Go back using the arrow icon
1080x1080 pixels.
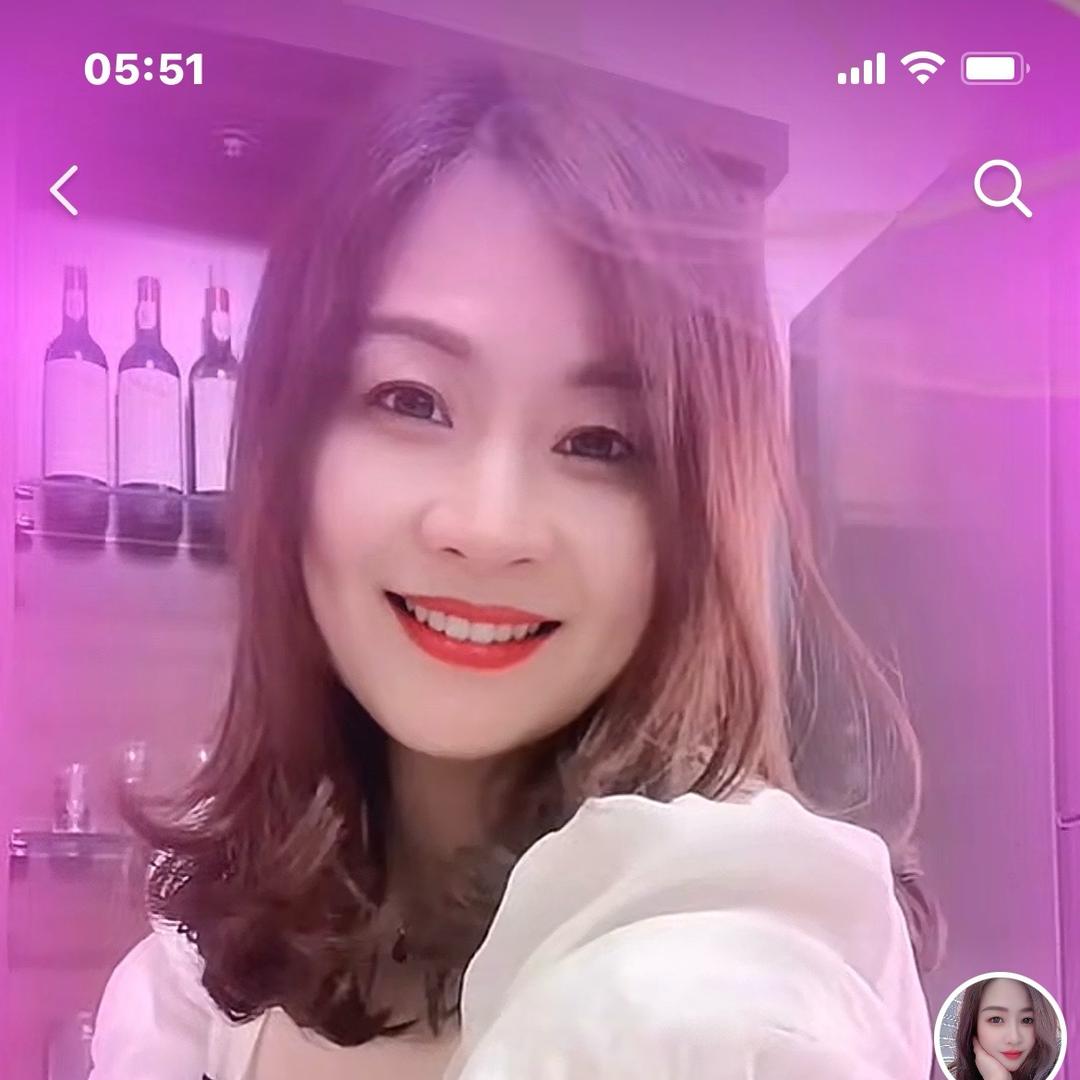point(65,190)
